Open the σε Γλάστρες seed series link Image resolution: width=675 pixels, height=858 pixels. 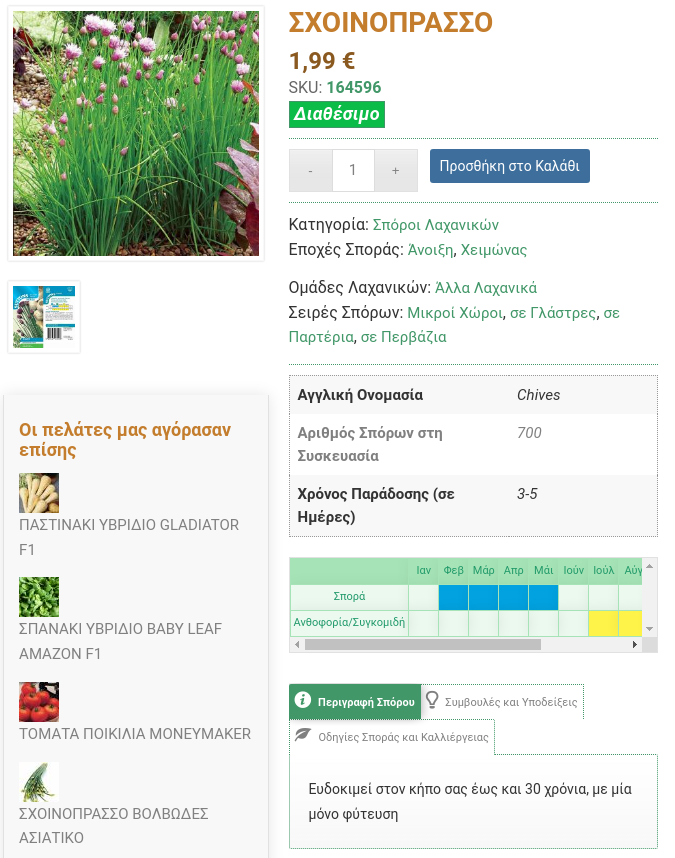point(553,313)
